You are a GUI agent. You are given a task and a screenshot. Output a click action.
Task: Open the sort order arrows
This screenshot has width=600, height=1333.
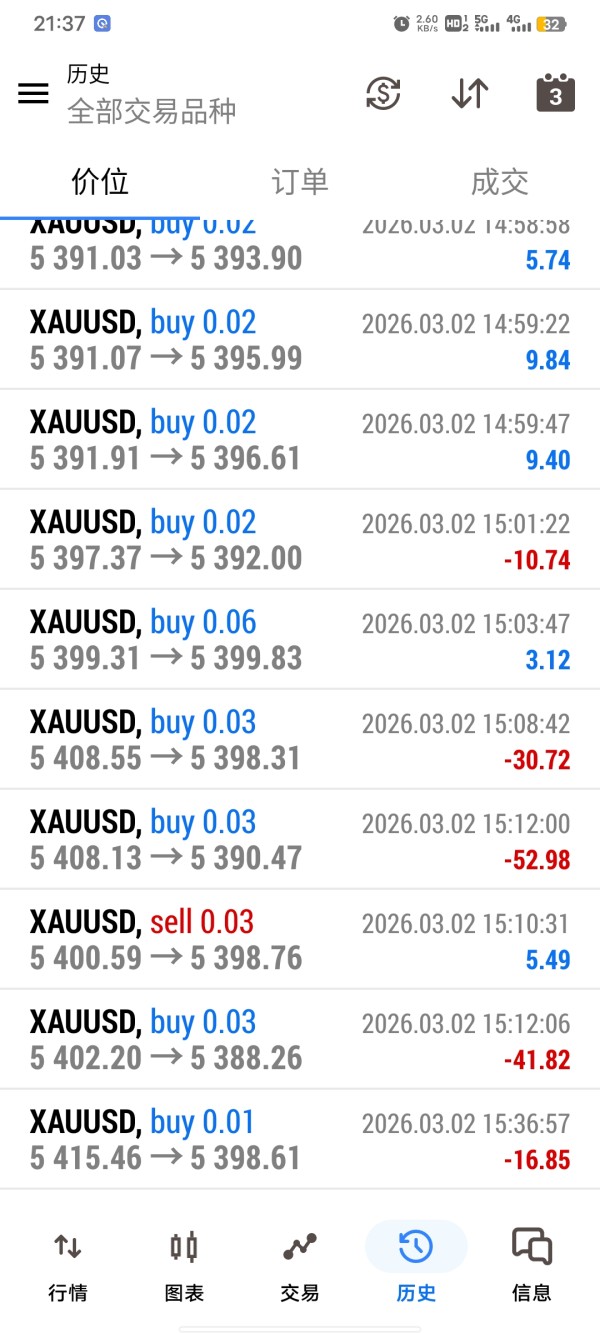[469, 94]
